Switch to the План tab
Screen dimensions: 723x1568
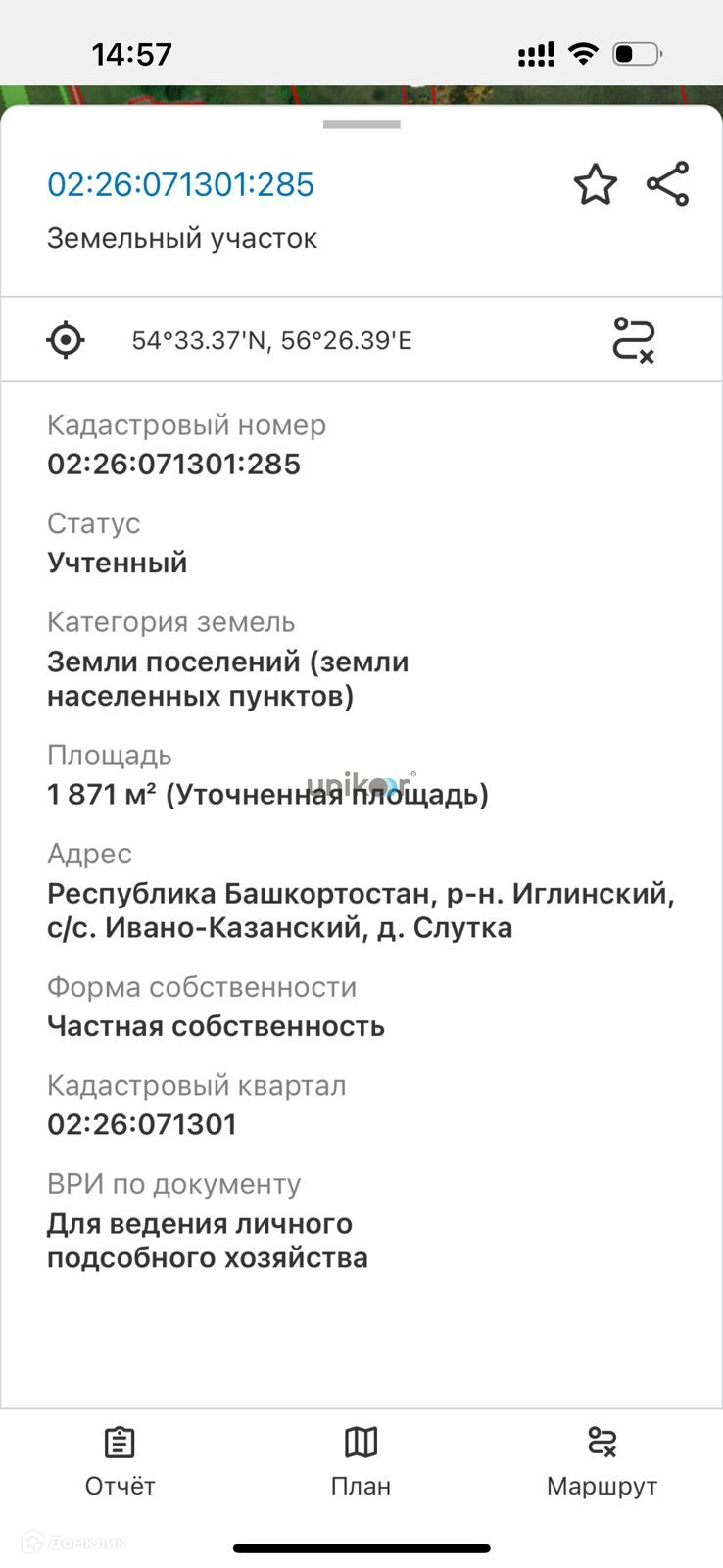(361, 1462)
